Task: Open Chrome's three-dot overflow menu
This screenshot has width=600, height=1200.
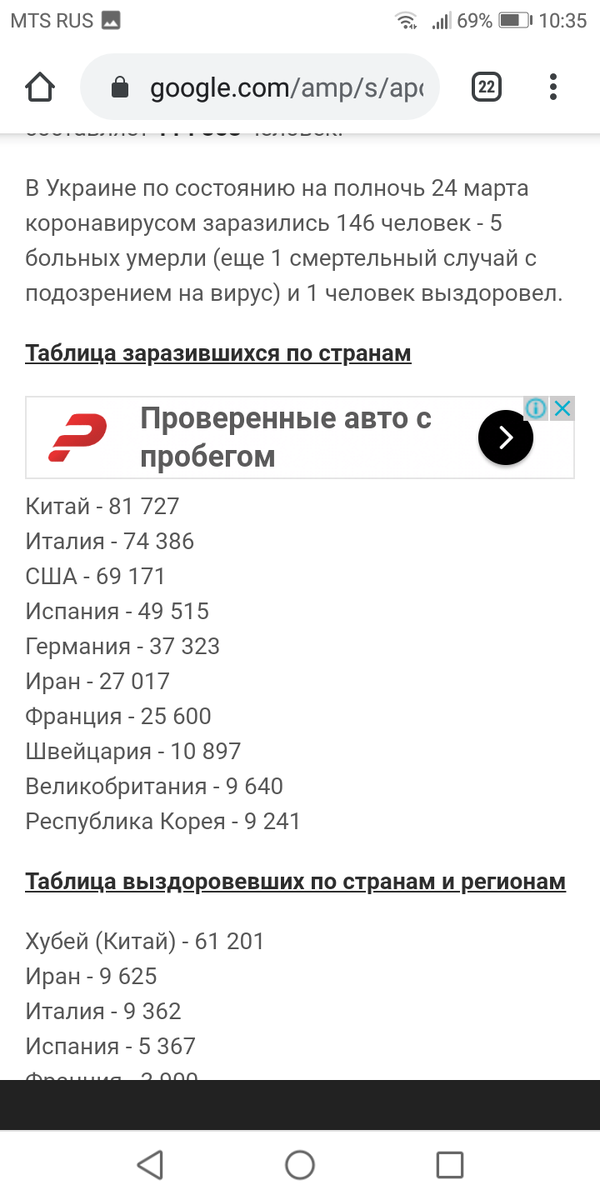Action: [x=553, y=88]
